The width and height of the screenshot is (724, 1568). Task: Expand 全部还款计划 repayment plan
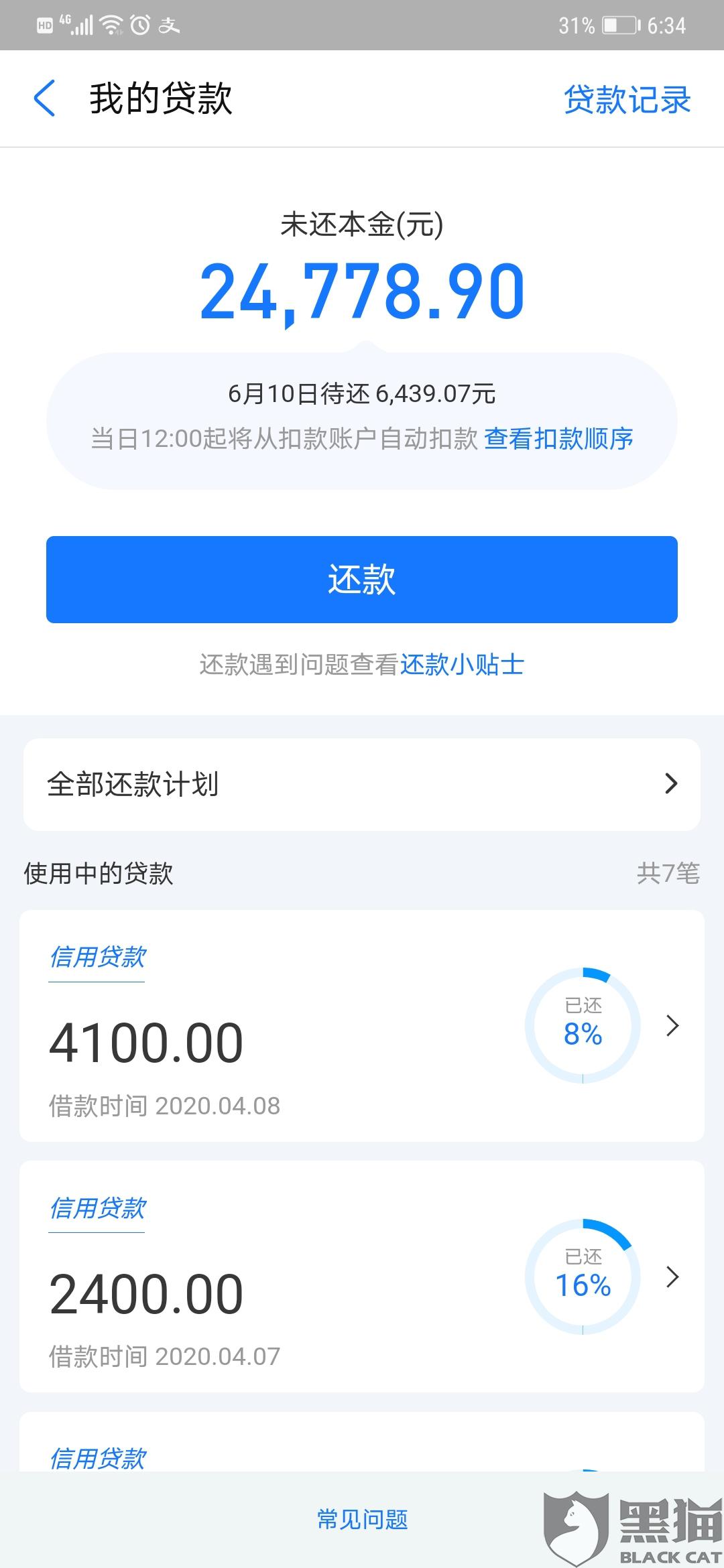point(362,783)
